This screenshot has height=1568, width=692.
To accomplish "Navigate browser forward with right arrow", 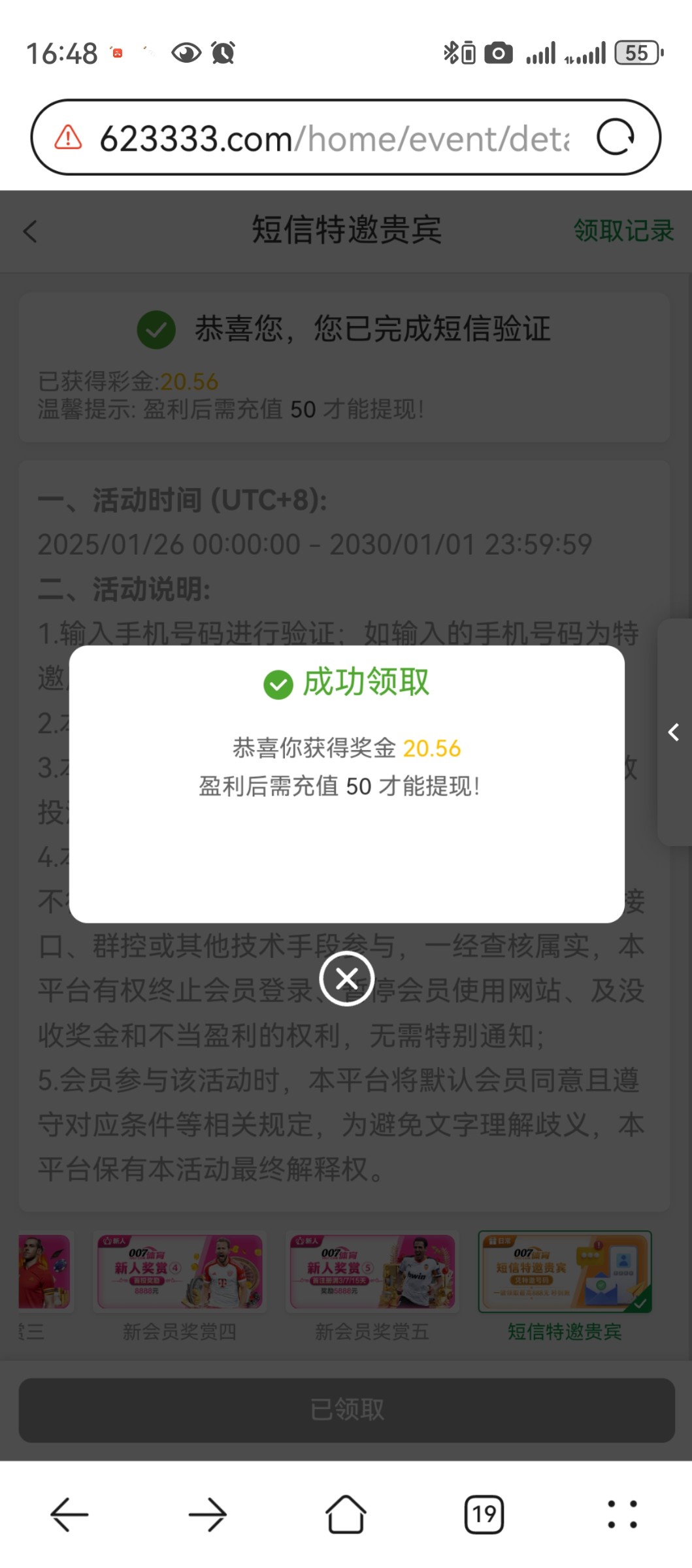I will coord(208,1514).
